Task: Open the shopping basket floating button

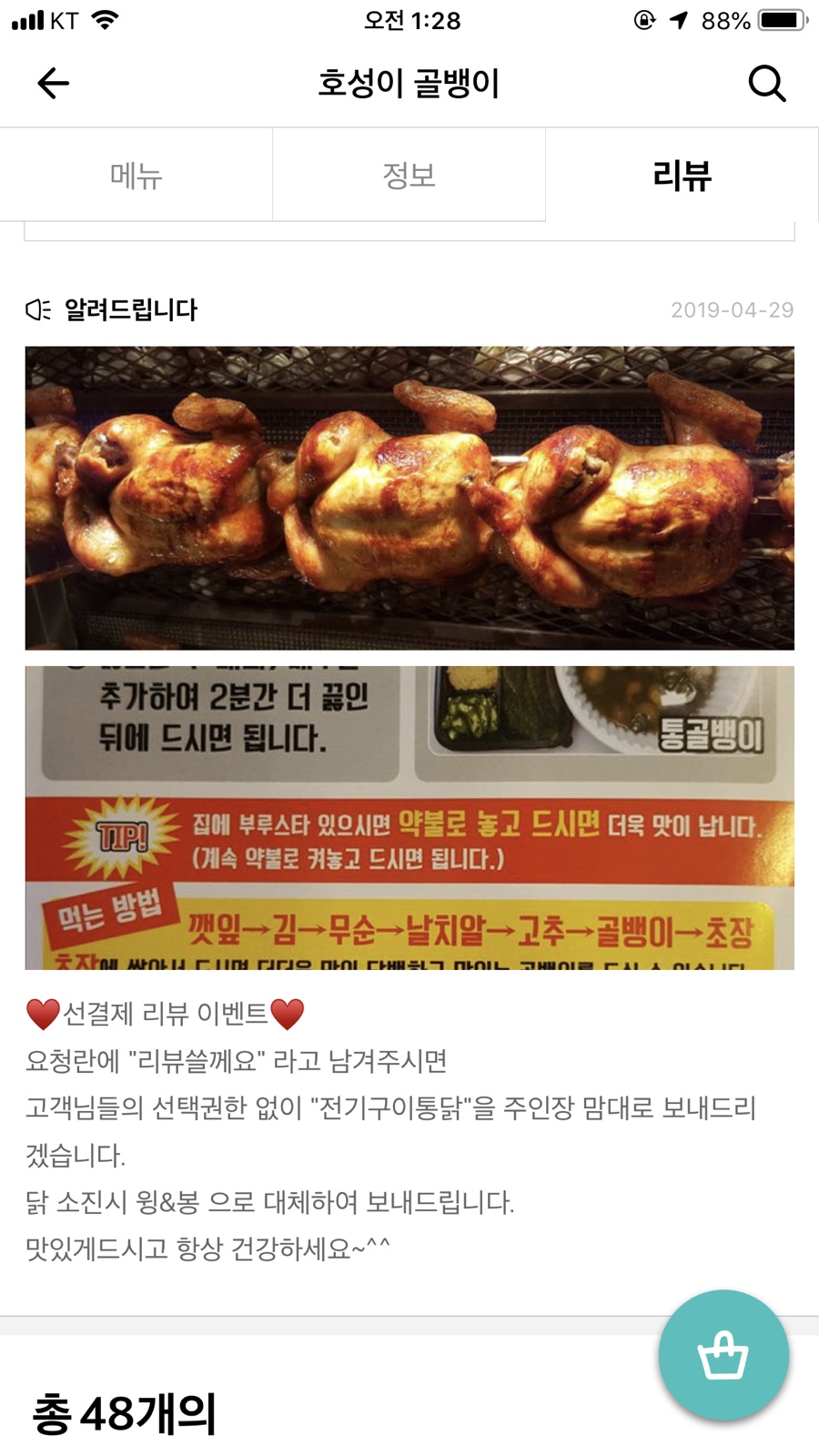Action: coord(723,1355)
